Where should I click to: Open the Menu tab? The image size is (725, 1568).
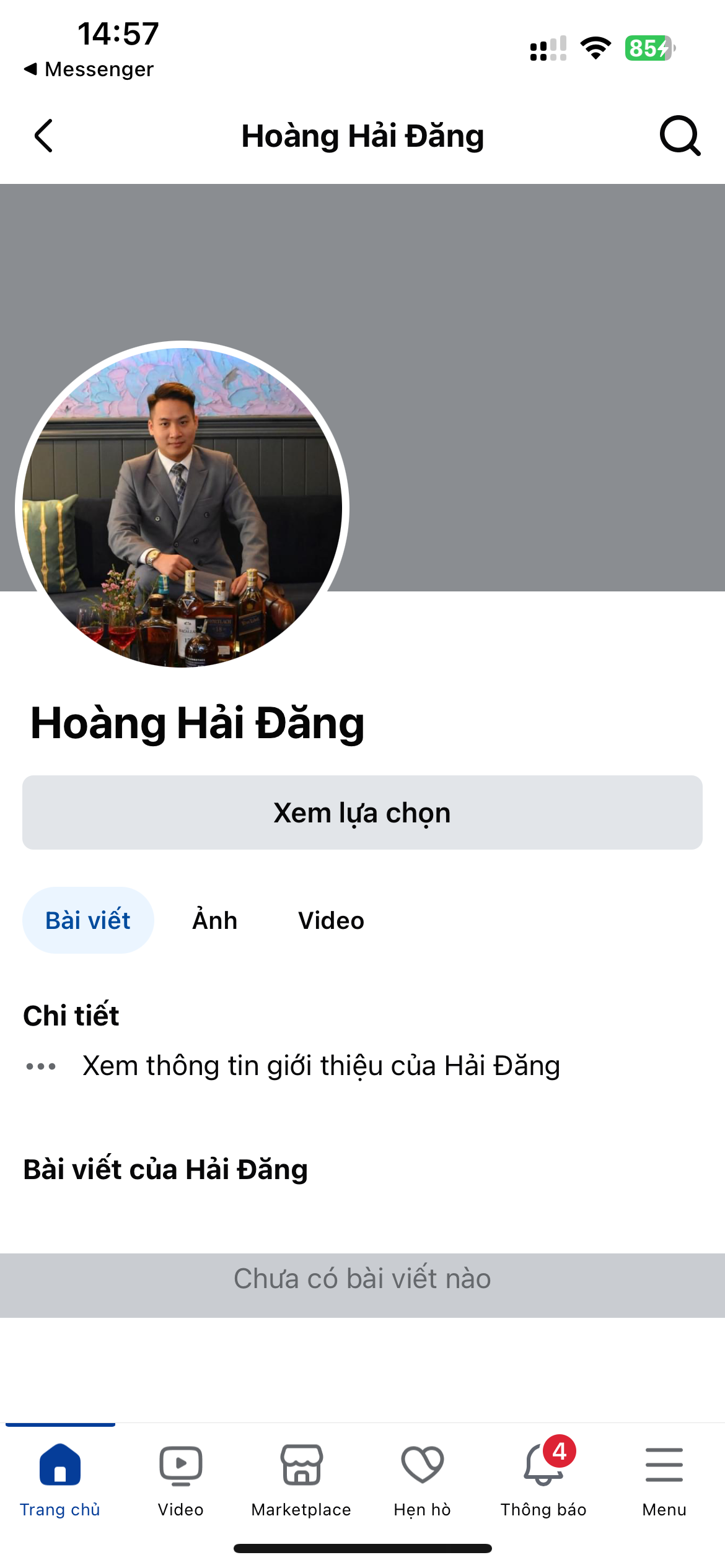pyautogui.click(x=664, y=1478)
